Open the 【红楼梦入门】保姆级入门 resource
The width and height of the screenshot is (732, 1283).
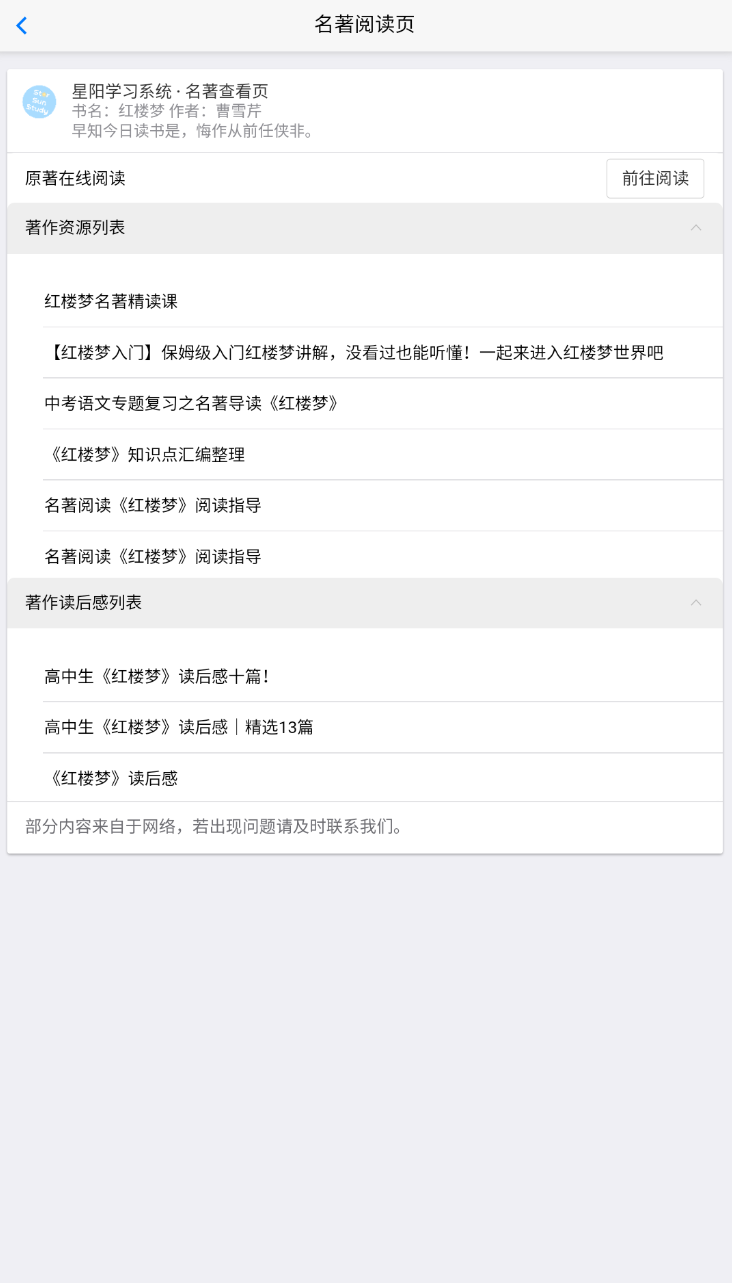click(354, 352)
